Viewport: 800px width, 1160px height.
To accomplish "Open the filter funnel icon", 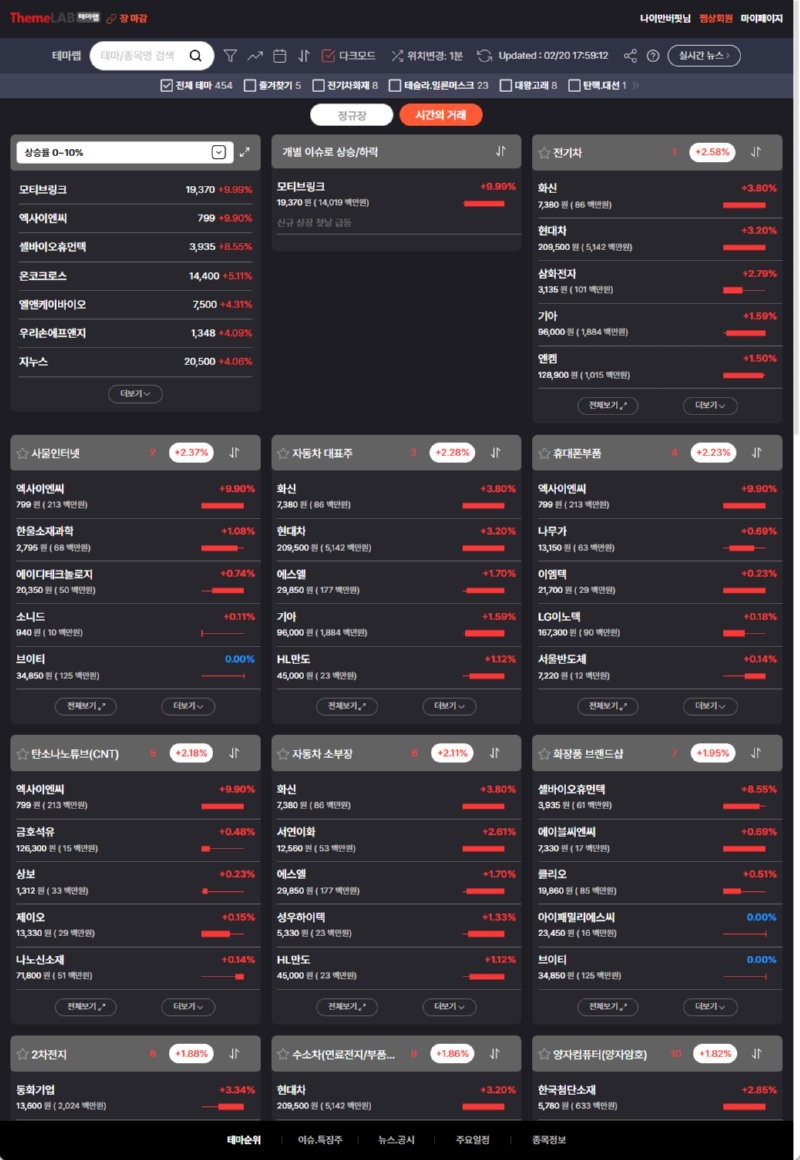I will click(x=230, y=56).
